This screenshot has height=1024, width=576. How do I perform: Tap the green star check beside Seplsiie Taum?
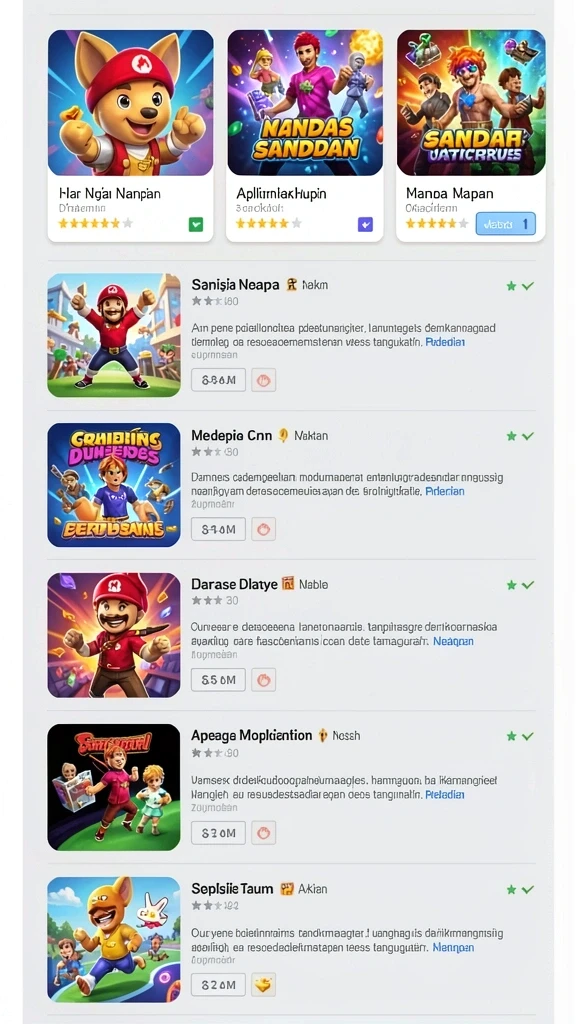click(x=520, y=889)
